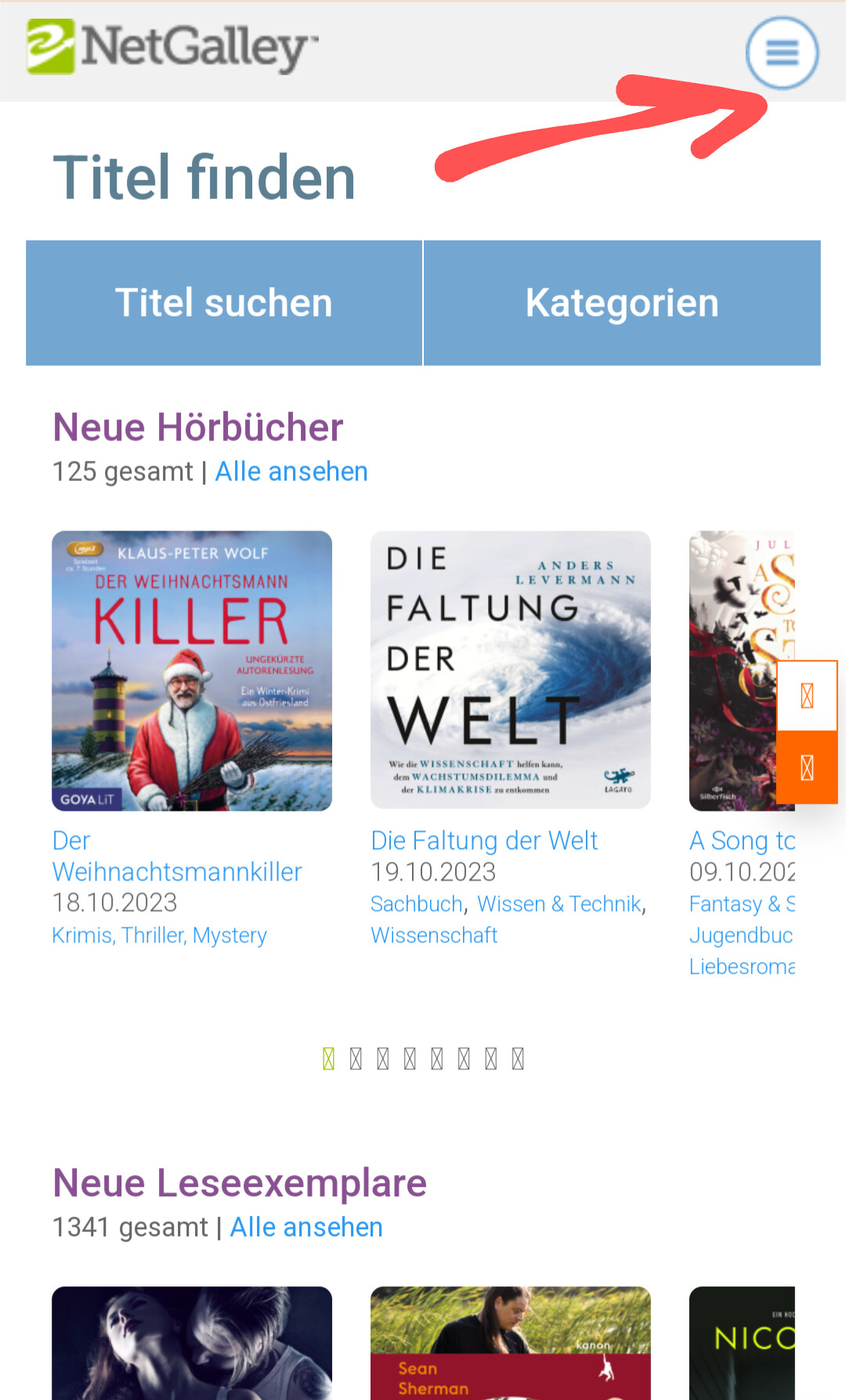
Task: Tap the Die Faltung der Welt title link
Action: point(484,841)
